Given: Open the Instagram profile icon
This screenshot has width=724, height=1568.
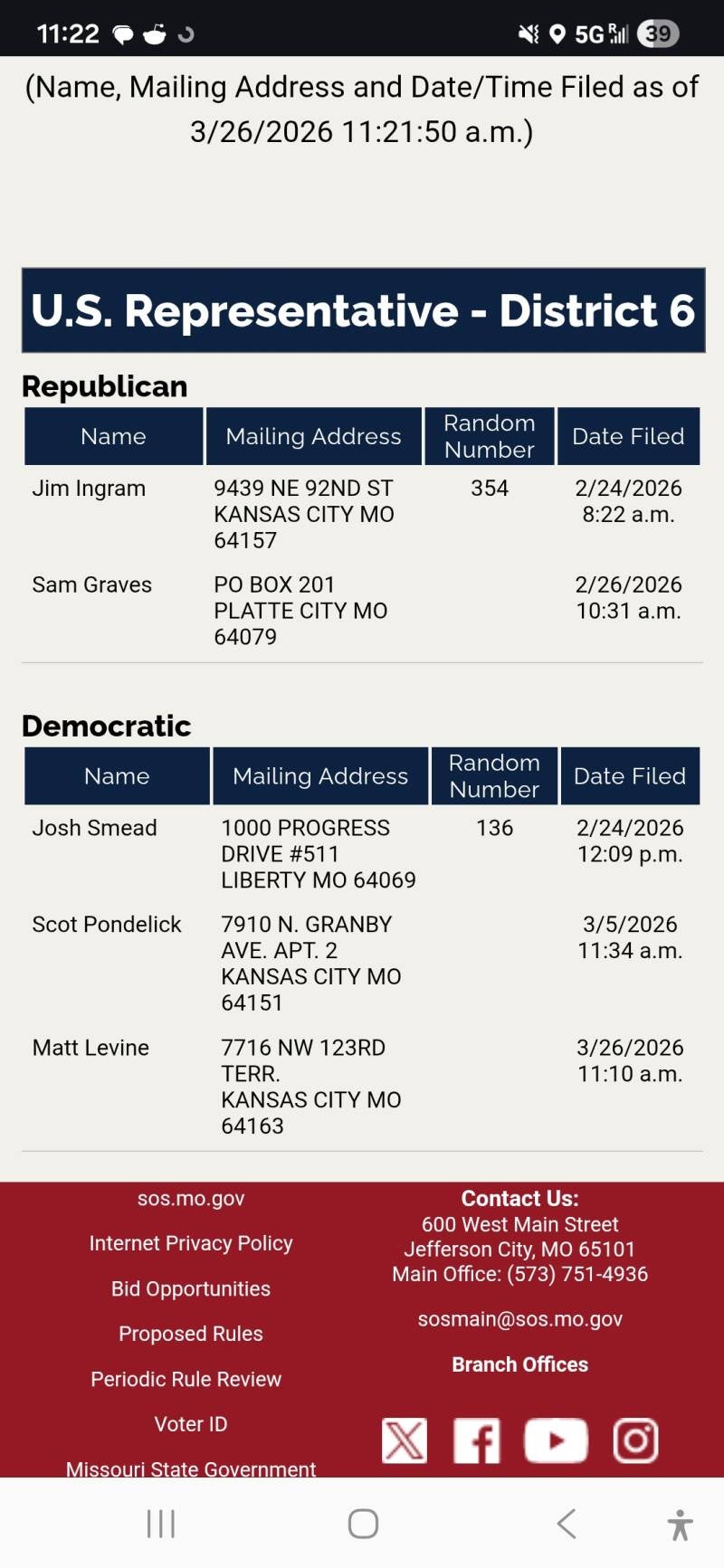Looking at the screenshot, I should click(x=636, y=1440).
